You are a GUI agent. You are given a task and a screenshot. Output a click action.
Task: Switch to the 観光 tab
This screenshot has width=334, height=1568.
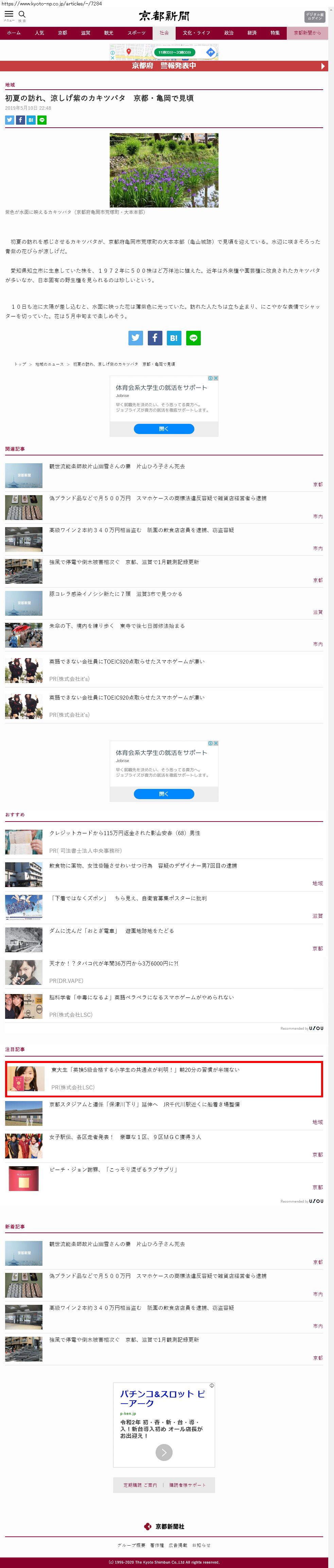coord(108,33)
